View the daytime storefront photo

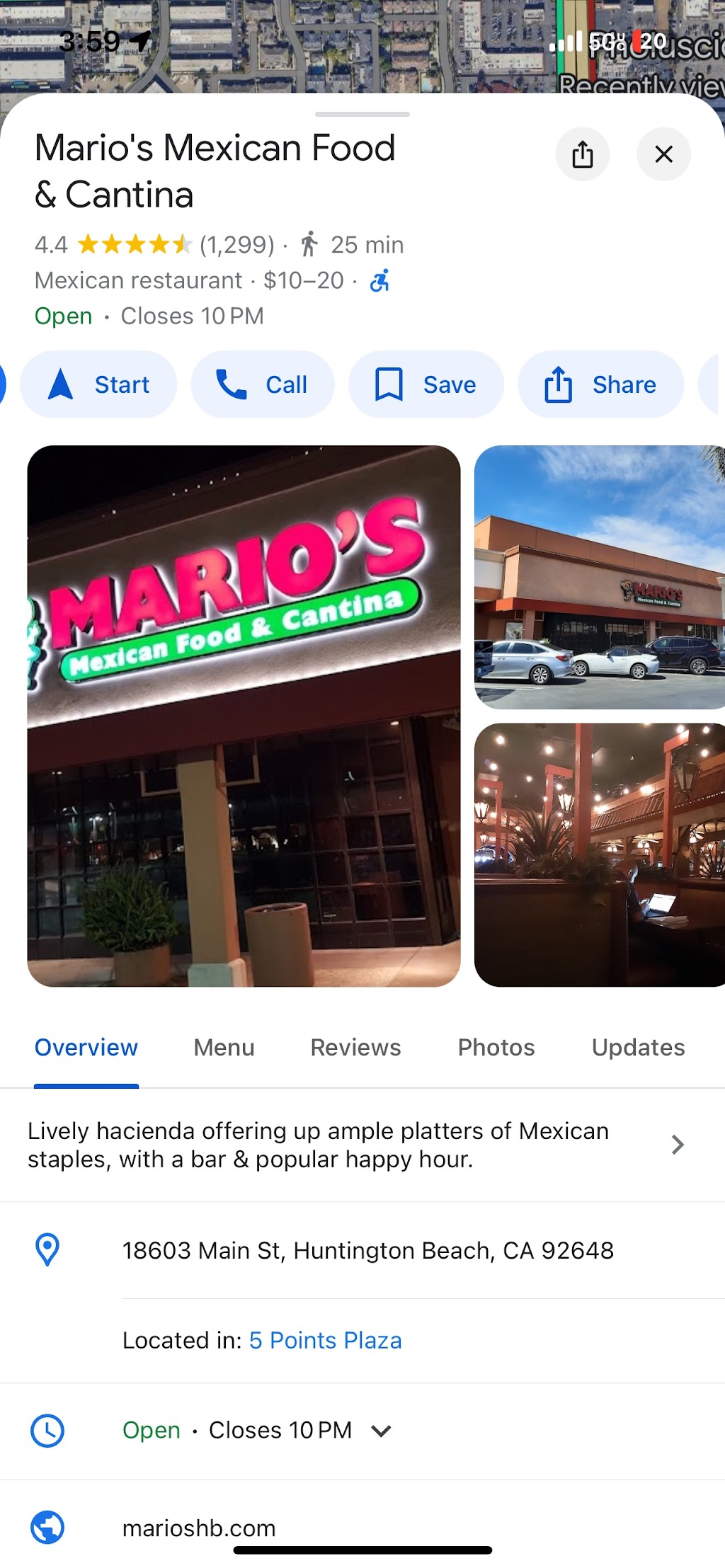(600, 577)
